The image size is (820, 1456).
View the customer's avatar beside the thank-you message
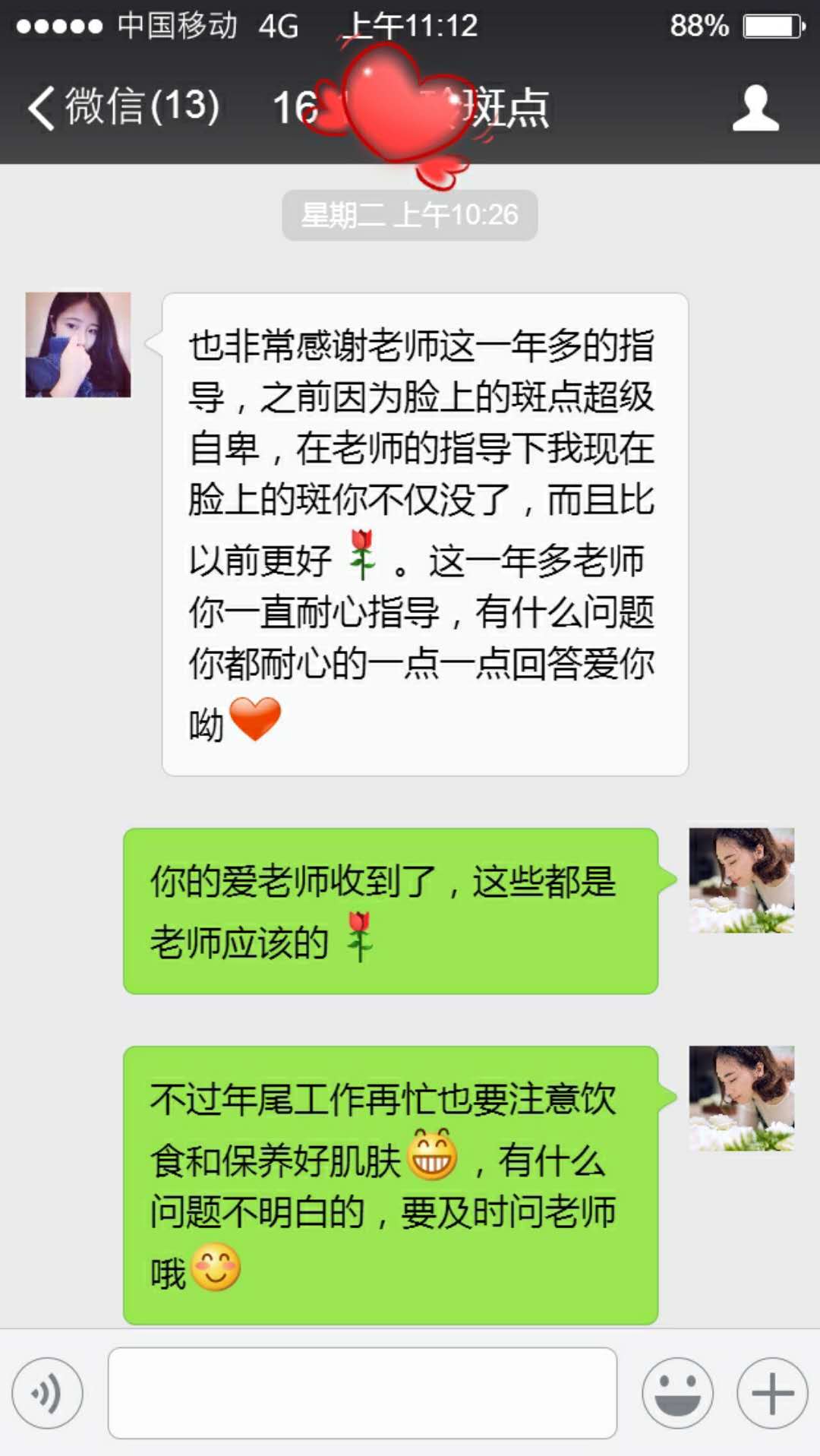tap(78, 345)
